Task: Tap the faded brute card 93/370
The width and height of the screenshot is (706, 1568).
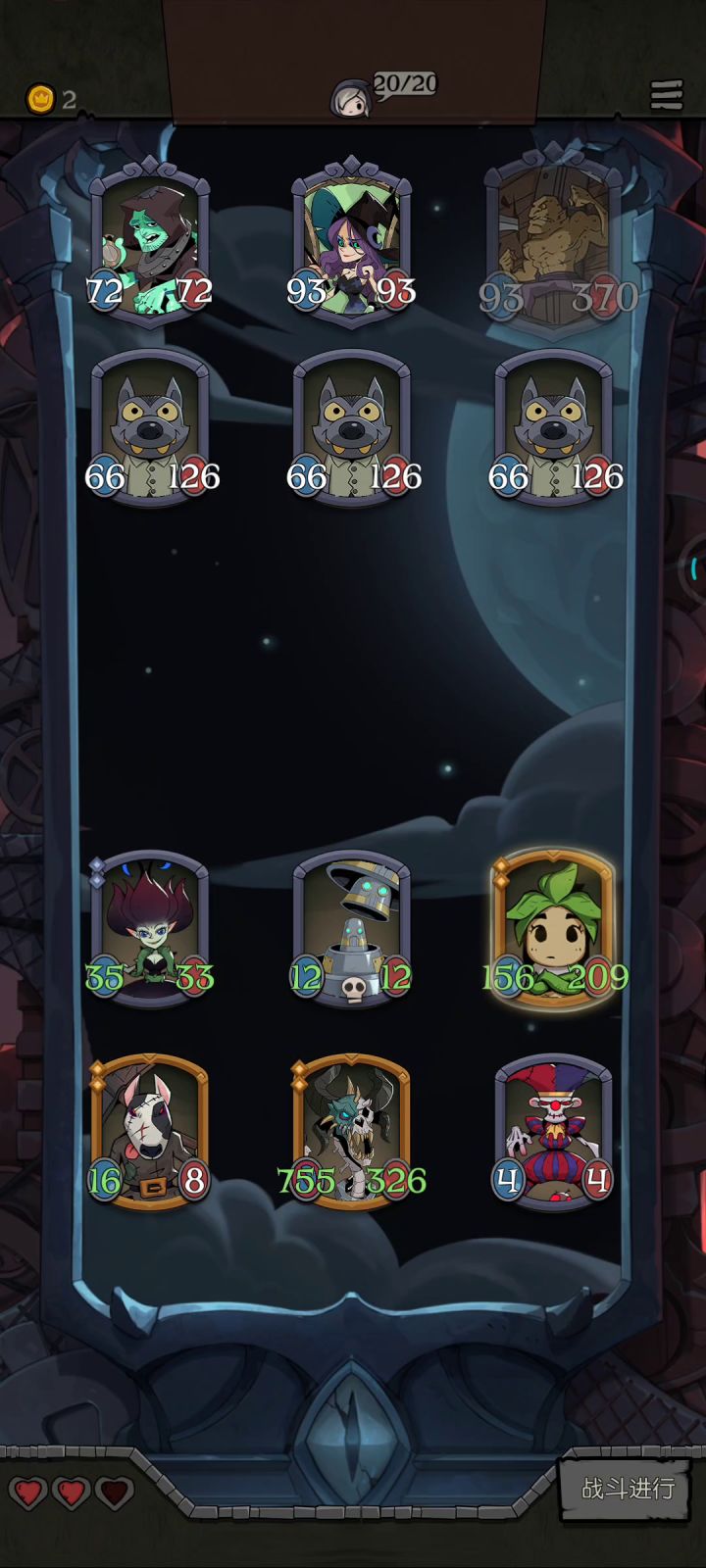Action: click(555, 245)
